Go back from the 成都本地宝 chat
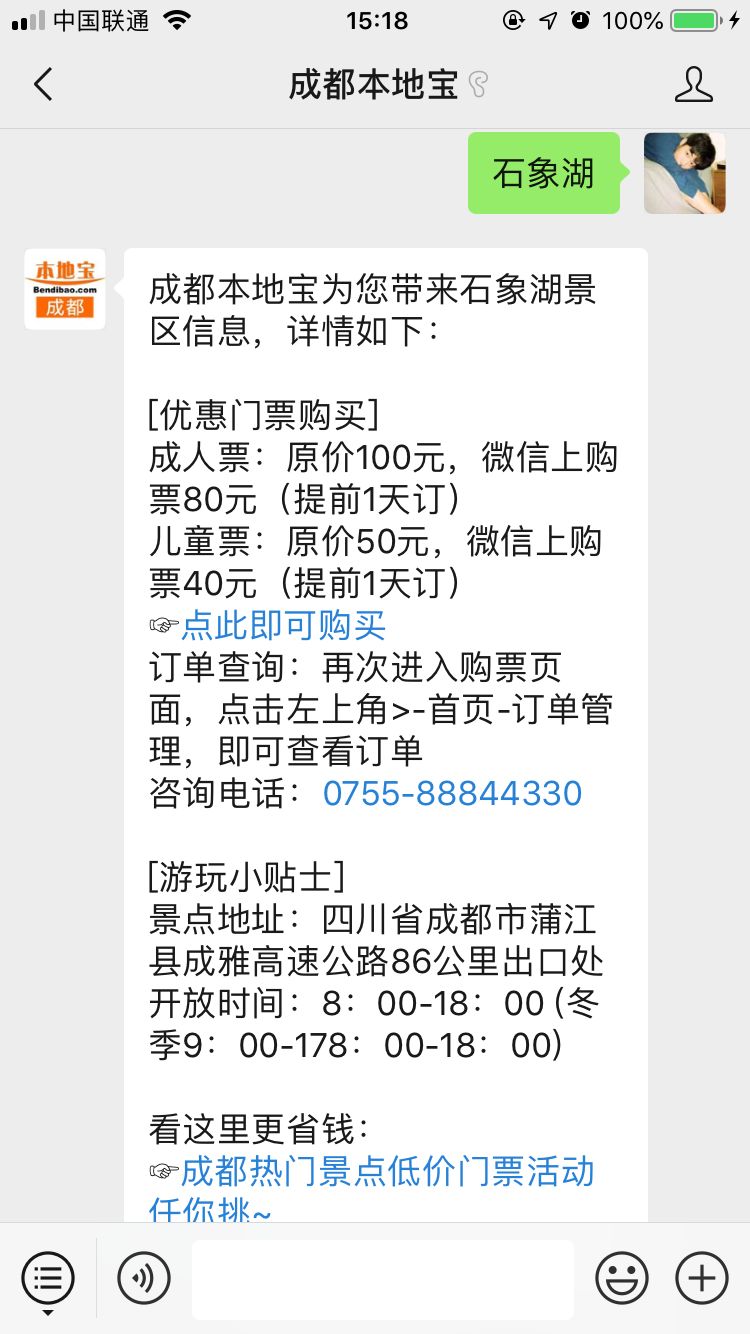Viewport: 750px width, 1334px height. point(43,85)
